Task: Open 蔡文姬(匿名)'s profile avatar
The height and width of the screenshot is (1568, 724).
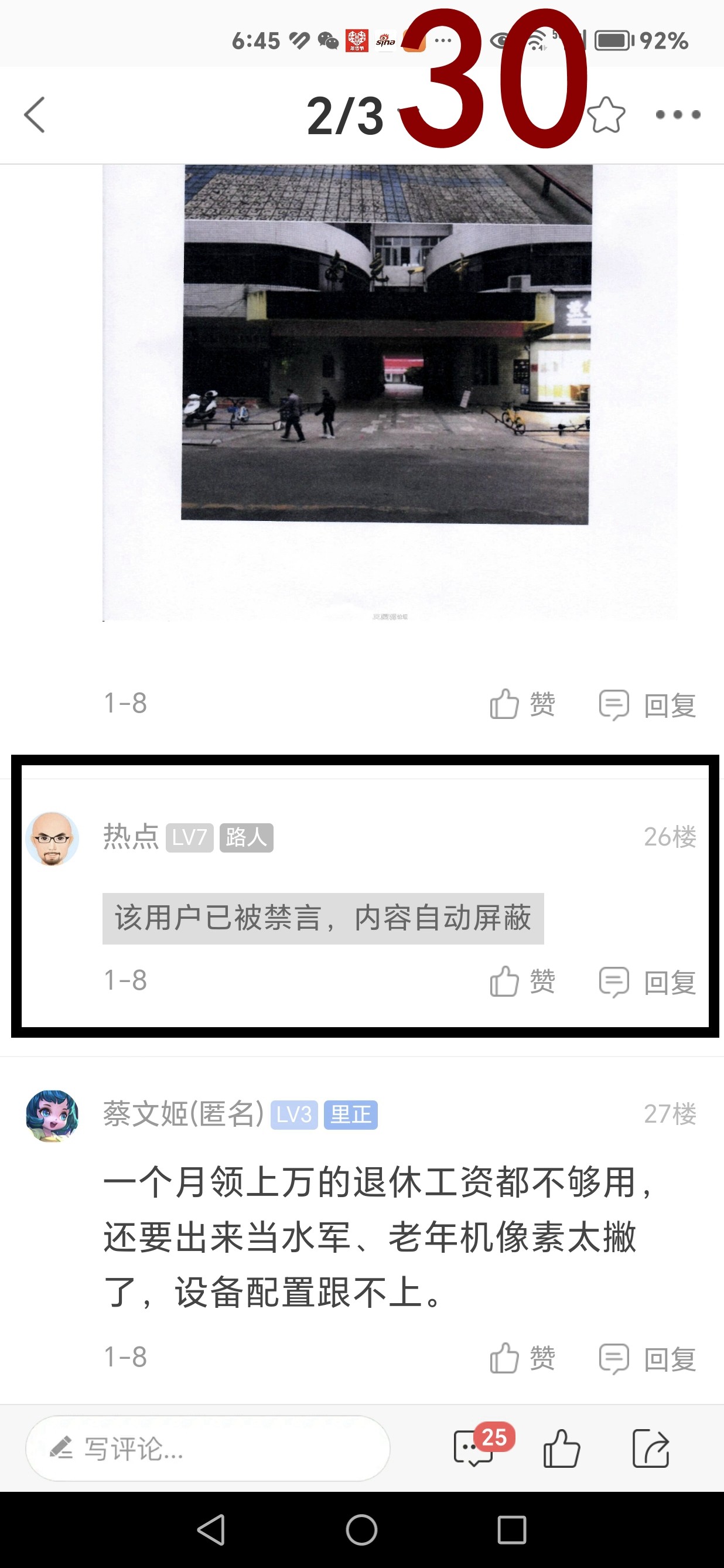Action: coord(52,1115)
